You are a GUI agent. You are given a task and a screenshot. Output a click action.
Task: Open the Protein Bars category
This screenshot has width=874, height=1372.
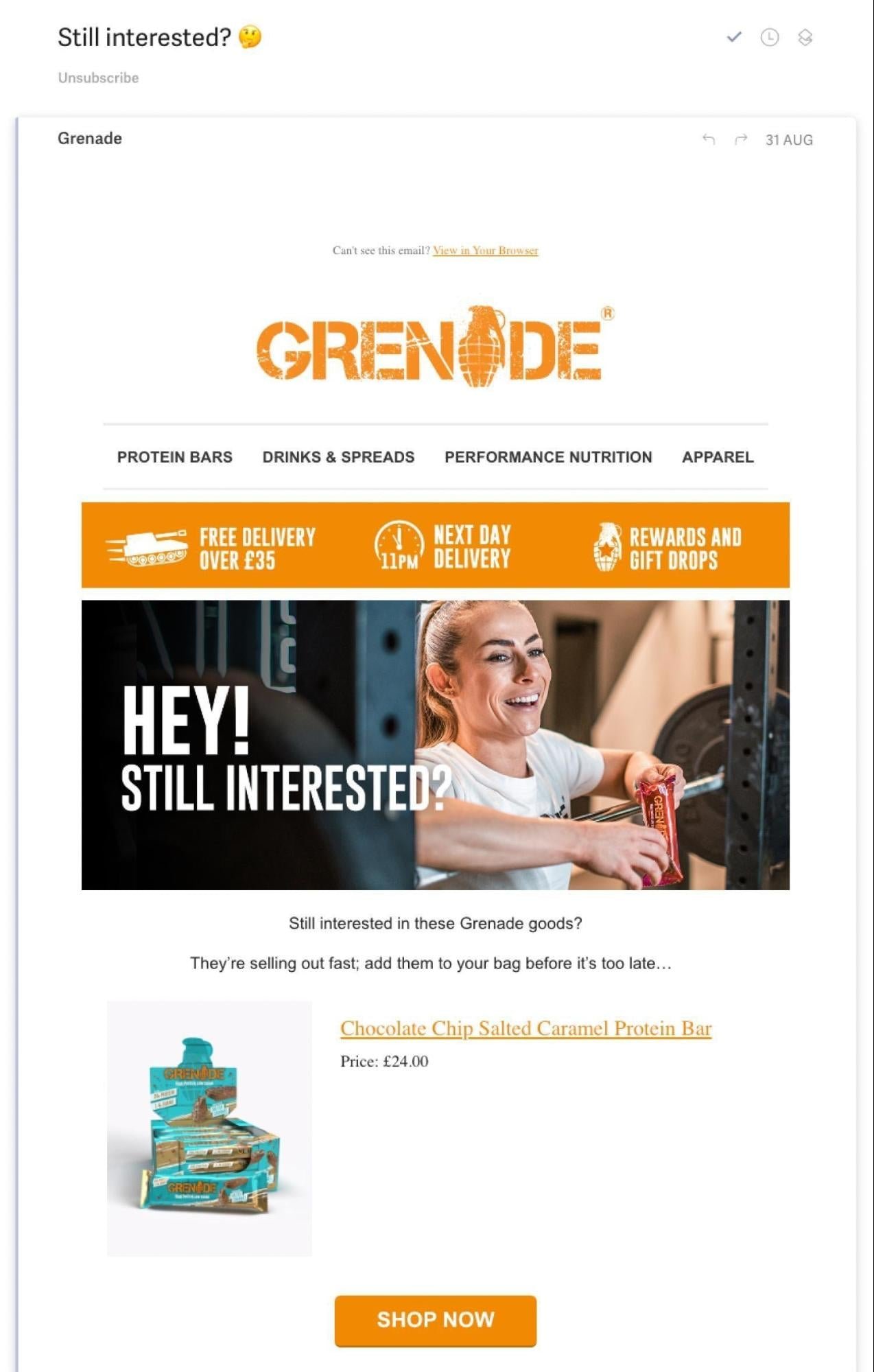[x=174, y=457]
